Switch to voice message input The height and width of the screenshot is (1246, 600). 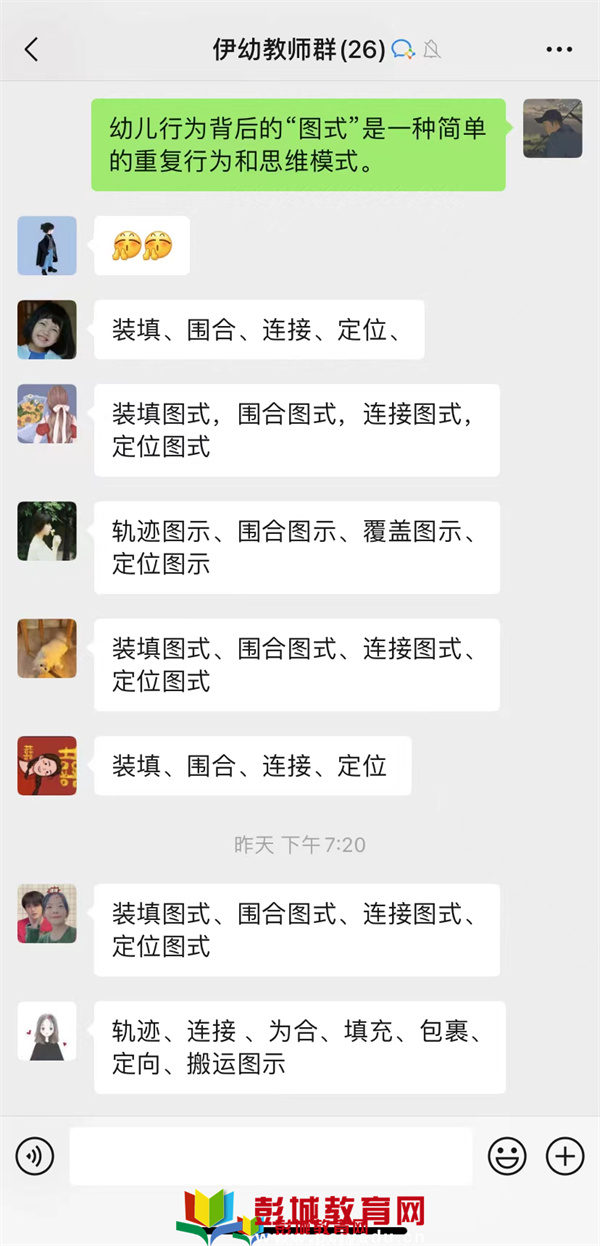[x=35, y=1157]
